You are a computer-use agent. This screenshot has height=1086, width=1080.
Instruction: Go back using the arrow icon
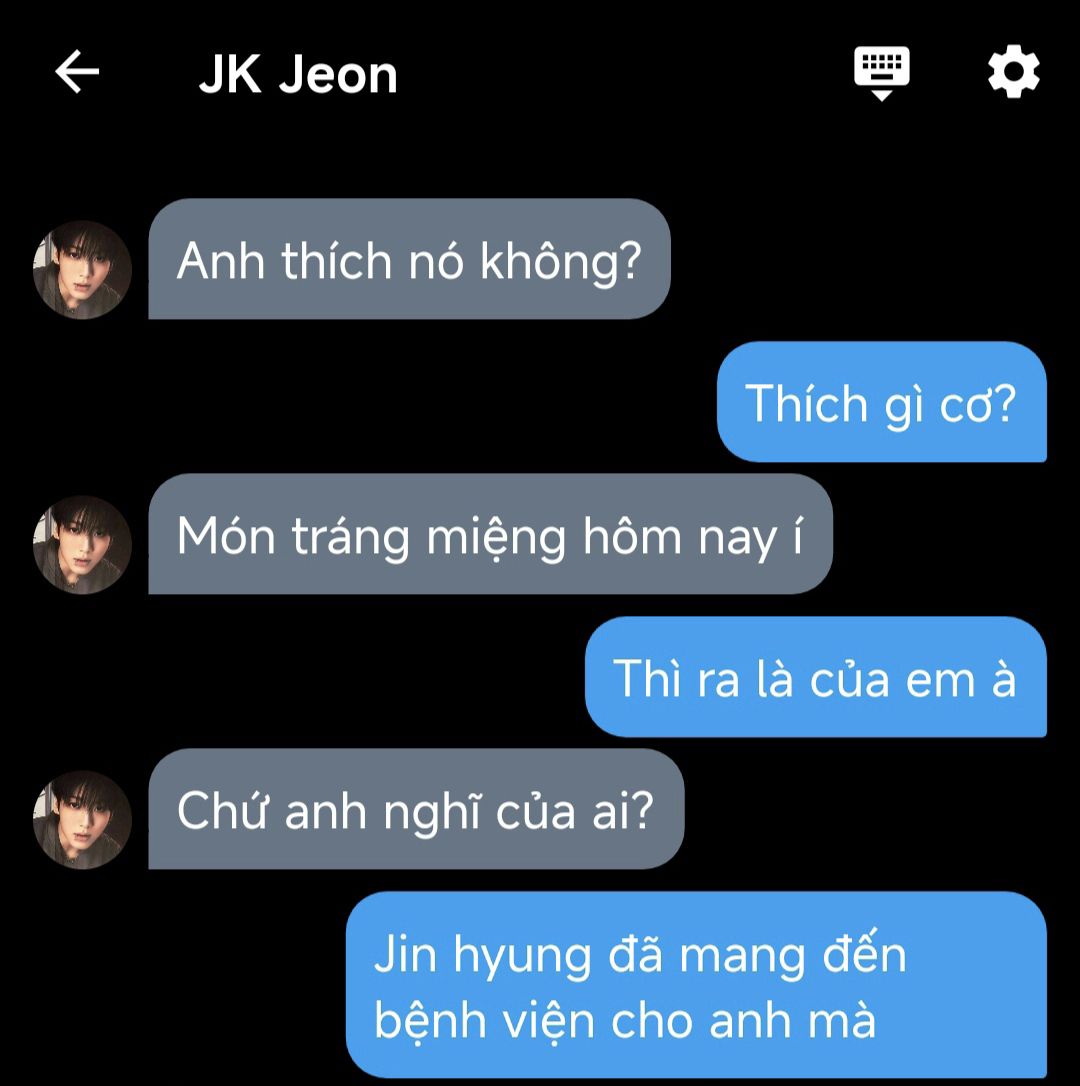pos(76,73)
